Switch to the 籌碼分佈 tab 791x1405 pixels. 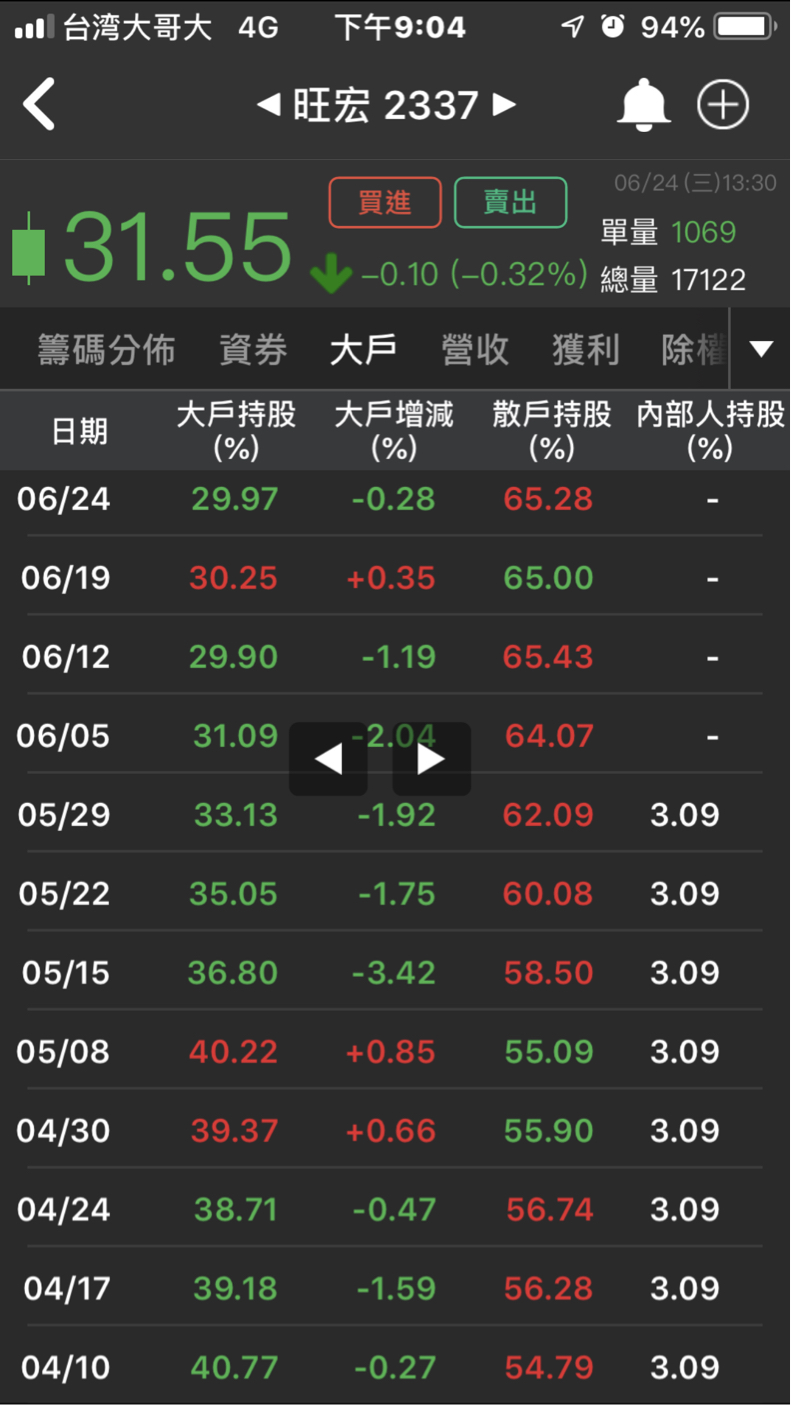[106, 349]
